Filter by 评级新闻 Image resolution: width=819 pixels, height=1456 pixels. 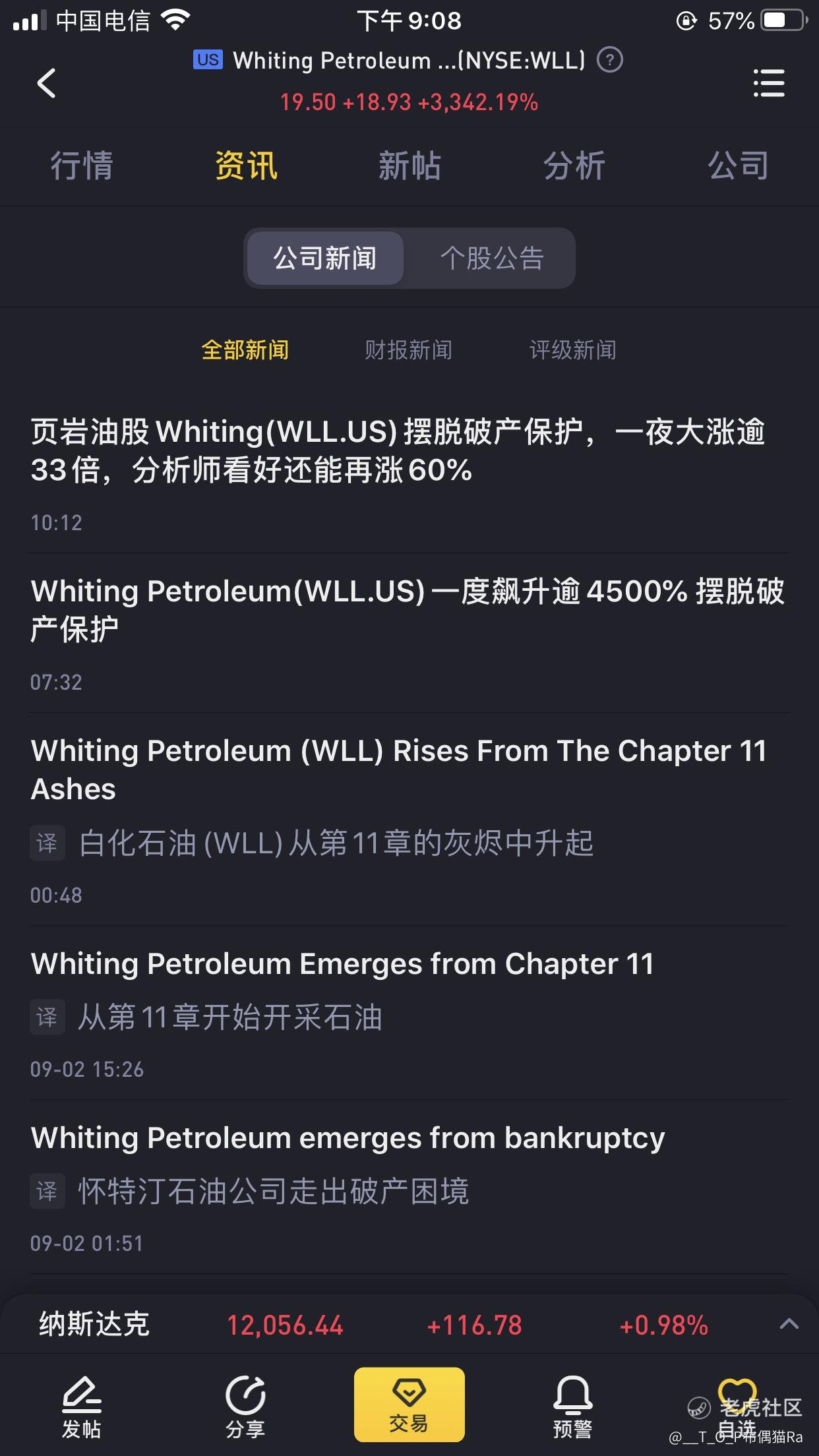click(573, 349)
